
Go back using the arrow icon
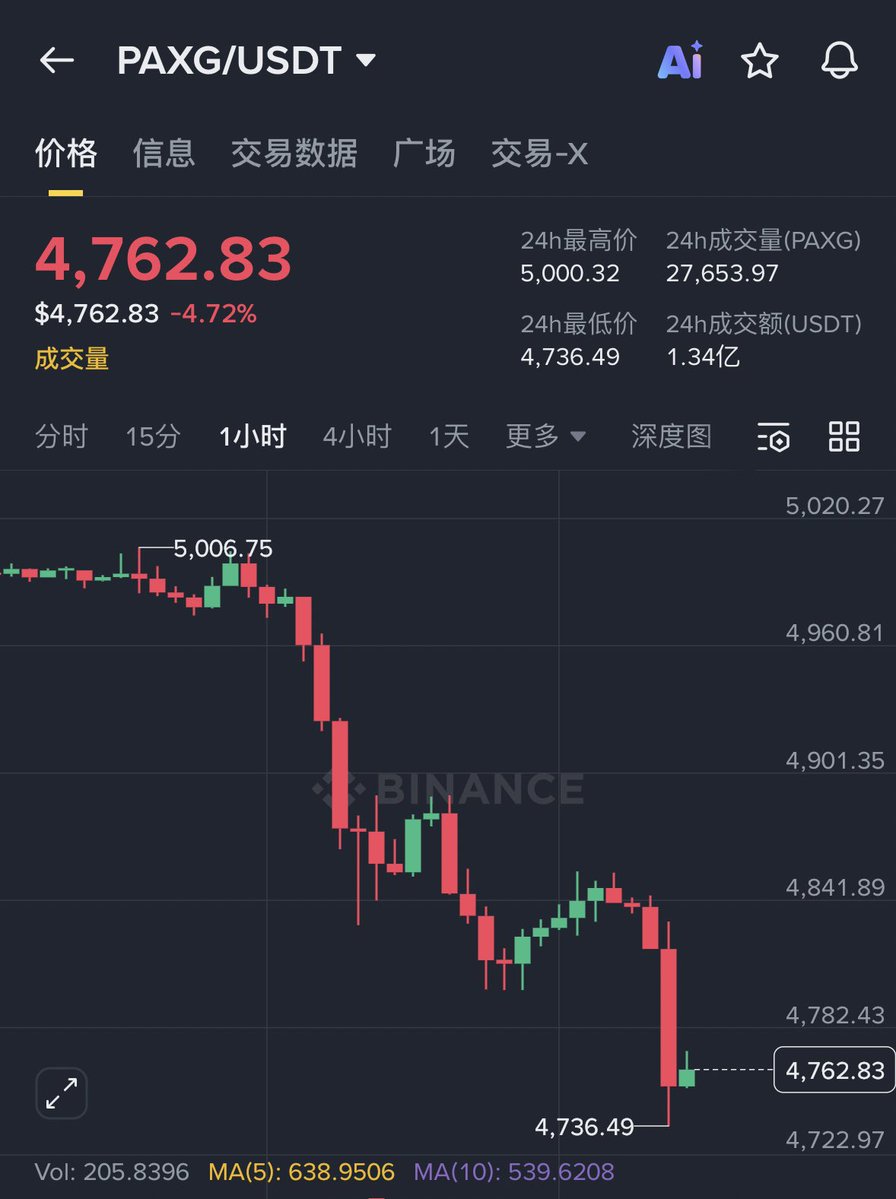[x=57, y=61]
